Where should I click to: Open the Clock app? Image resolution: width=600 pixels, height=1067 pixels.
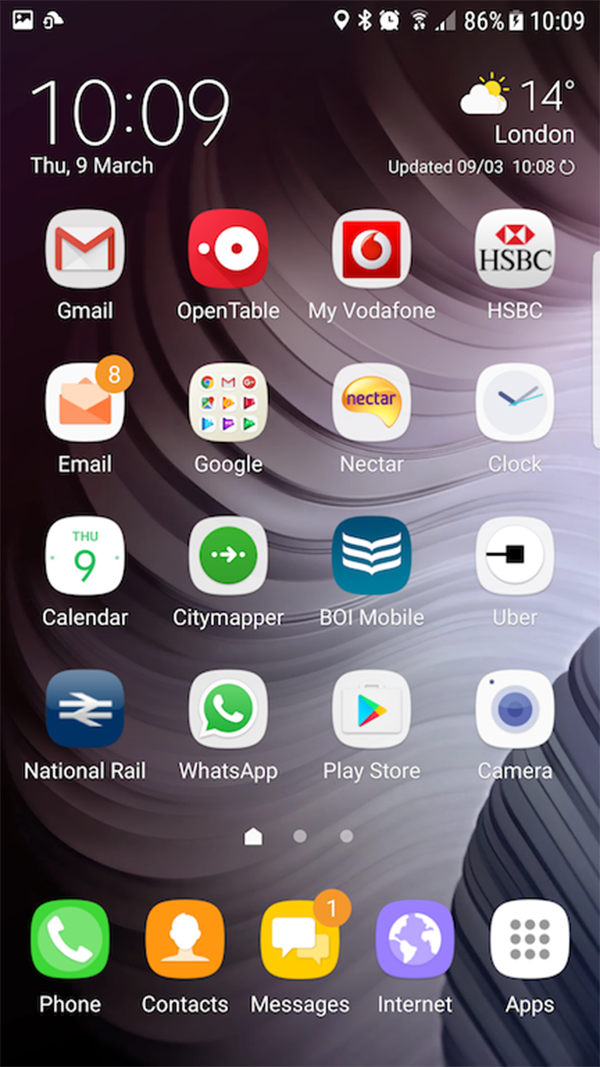[x=514, y=403]
